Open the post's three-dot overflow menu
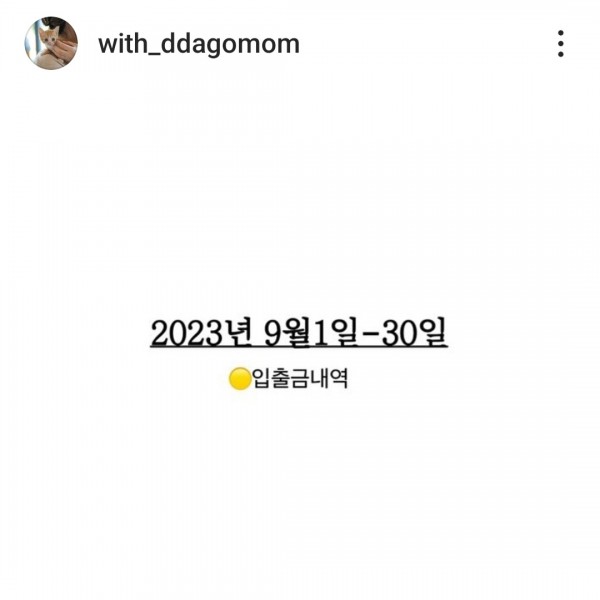 [560, 44]
